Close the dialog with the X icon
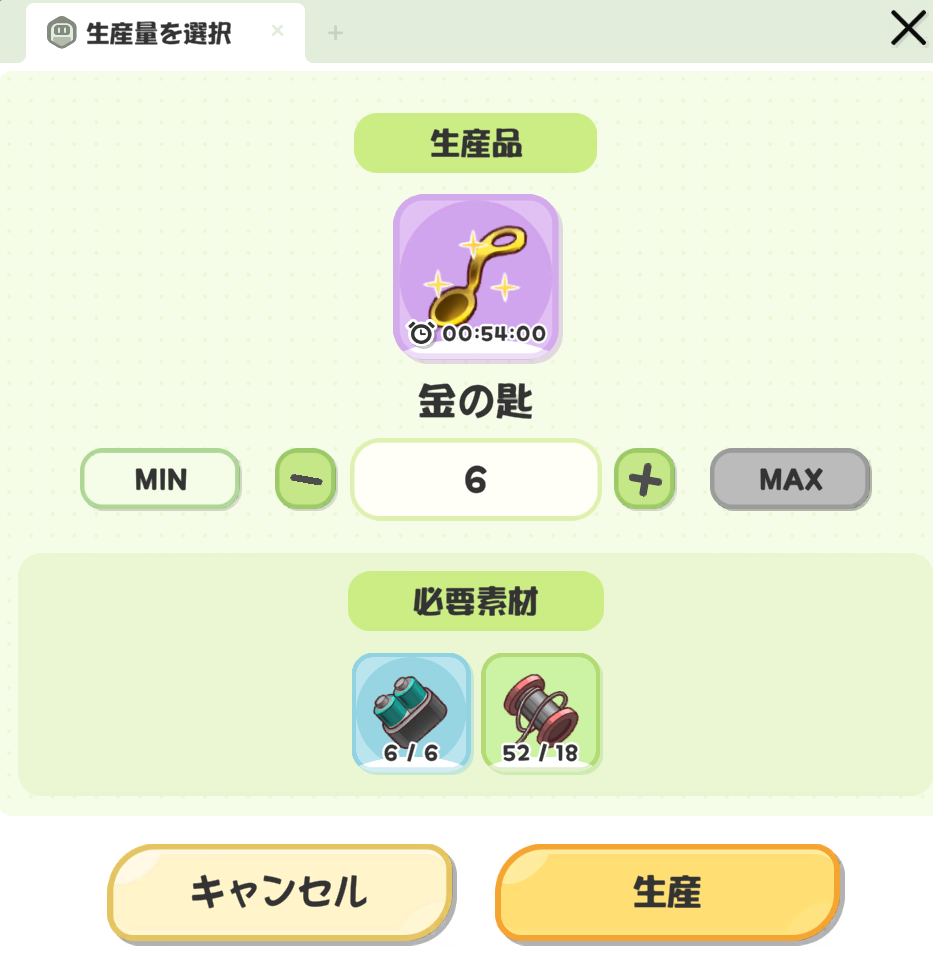This screenshot has height=953, width=933. tap(907, 29)
